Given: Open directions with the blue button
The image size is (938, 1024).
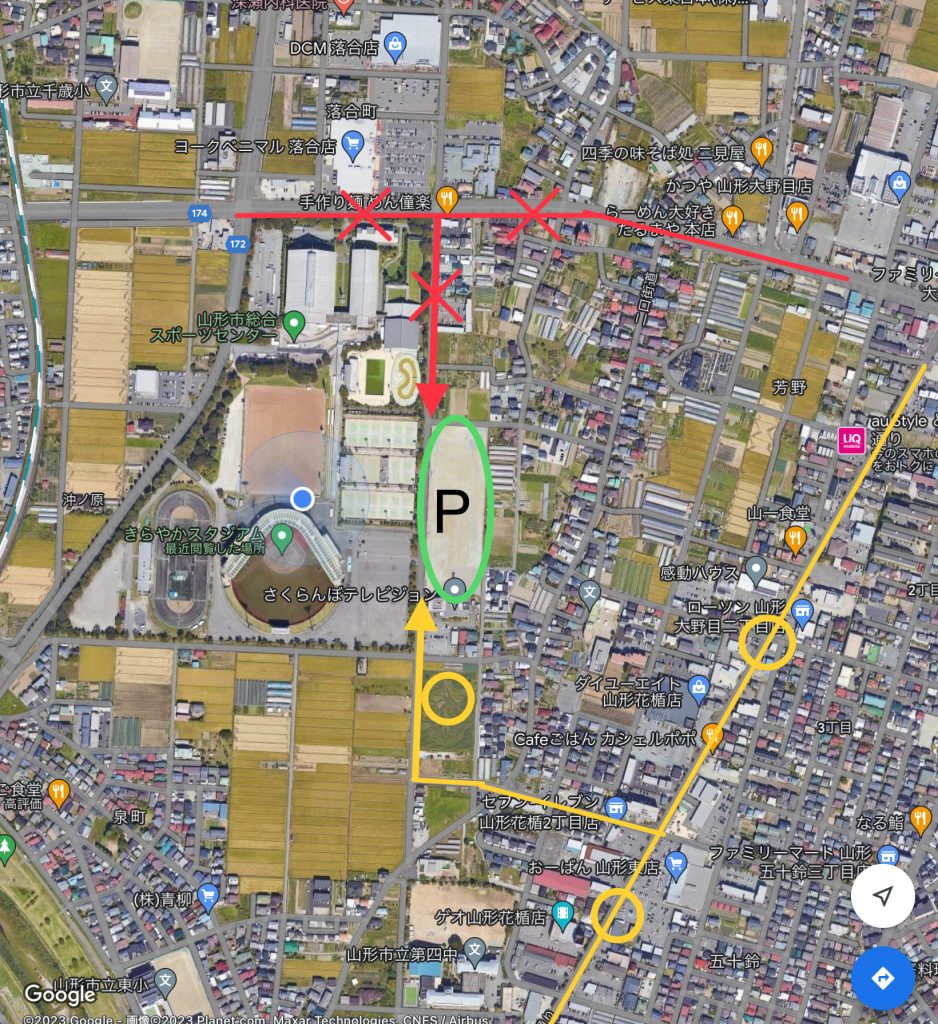Looking at the screenshot, I should click(x=882, y=977).
